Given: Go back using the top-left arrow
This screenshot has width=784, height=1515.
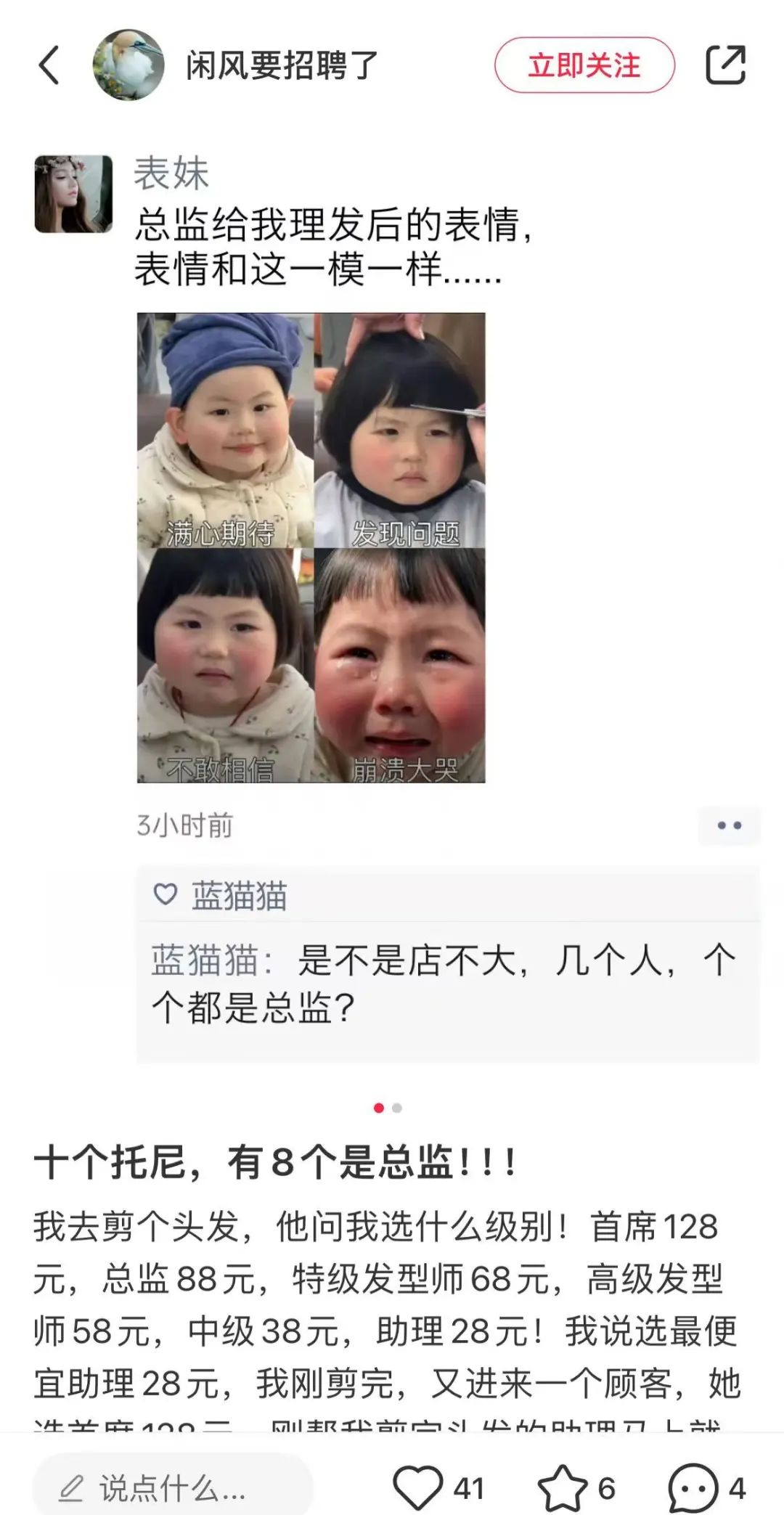Looking at the screenshot, I should click(x=49, y=65).
